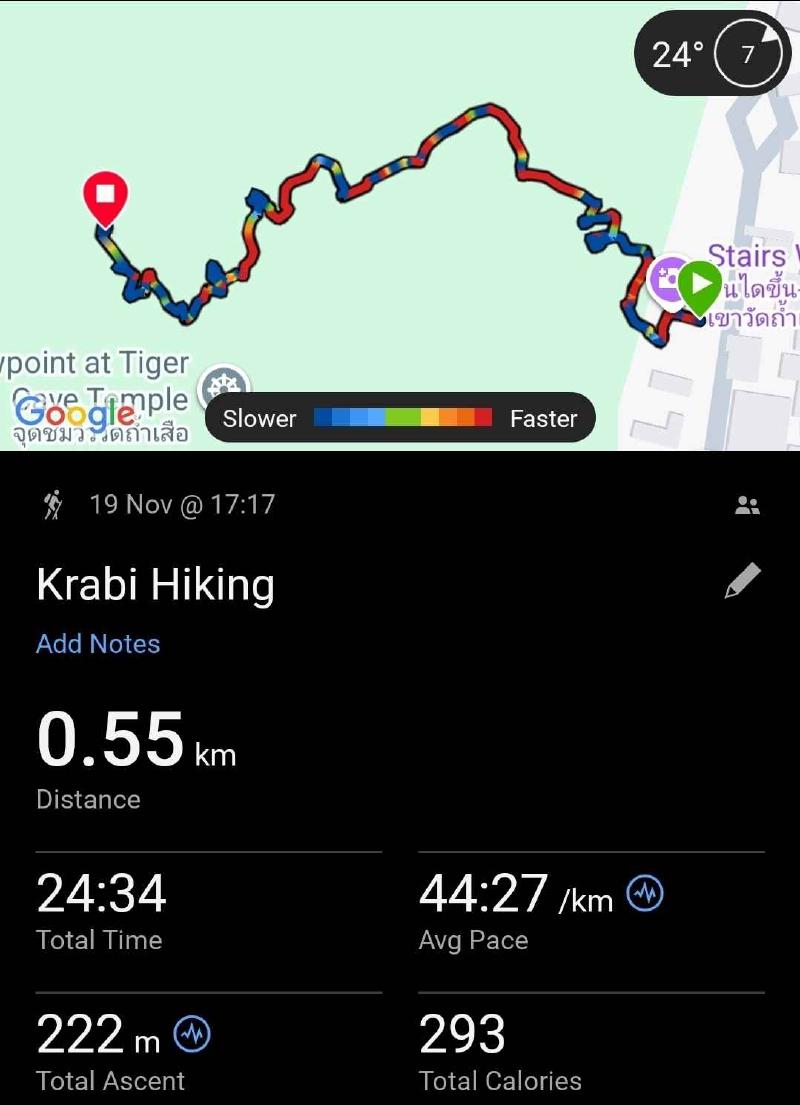Add Notes to this activity
The height and width of the screenshot is (1105, 800).
click(98, 643)
